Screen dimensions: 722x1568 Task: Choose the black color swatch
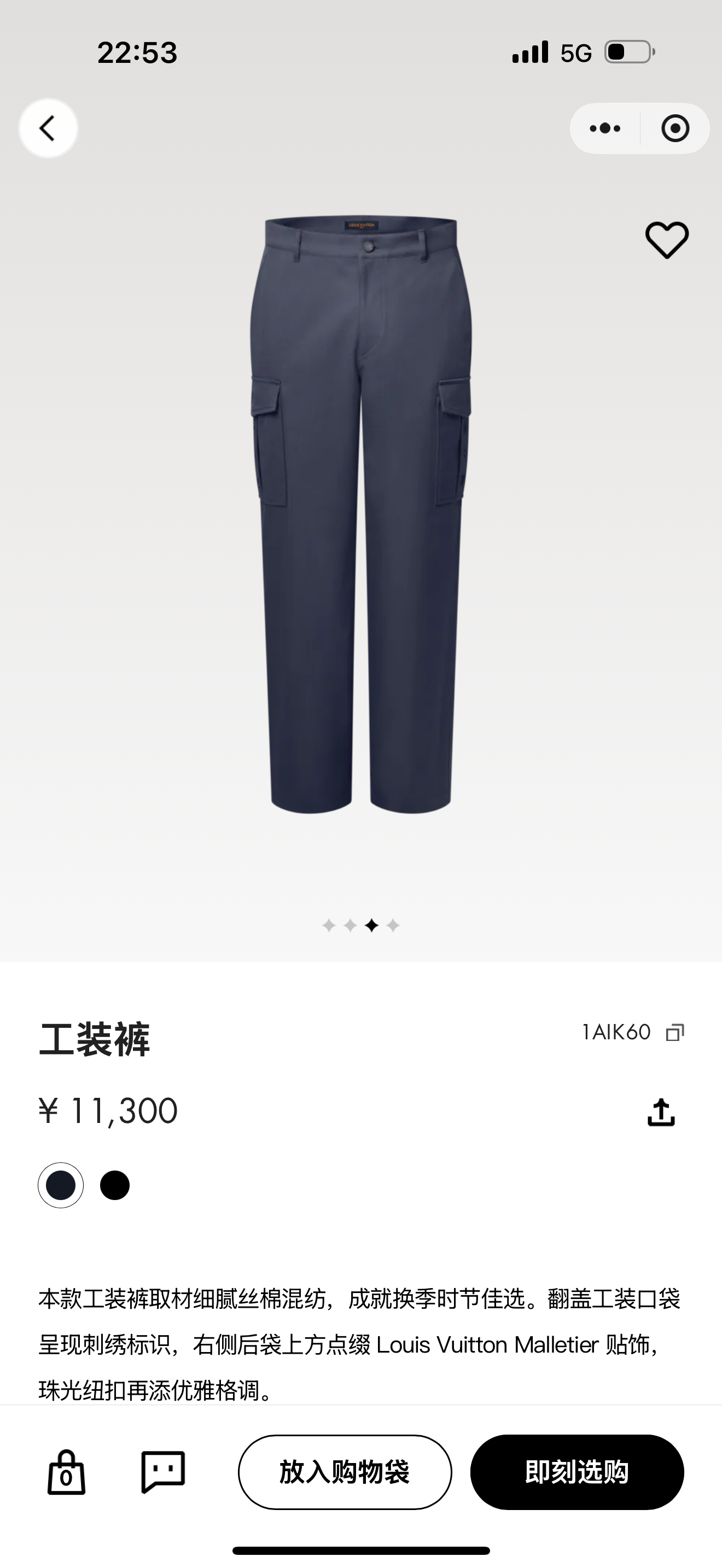click(115, 1185)
